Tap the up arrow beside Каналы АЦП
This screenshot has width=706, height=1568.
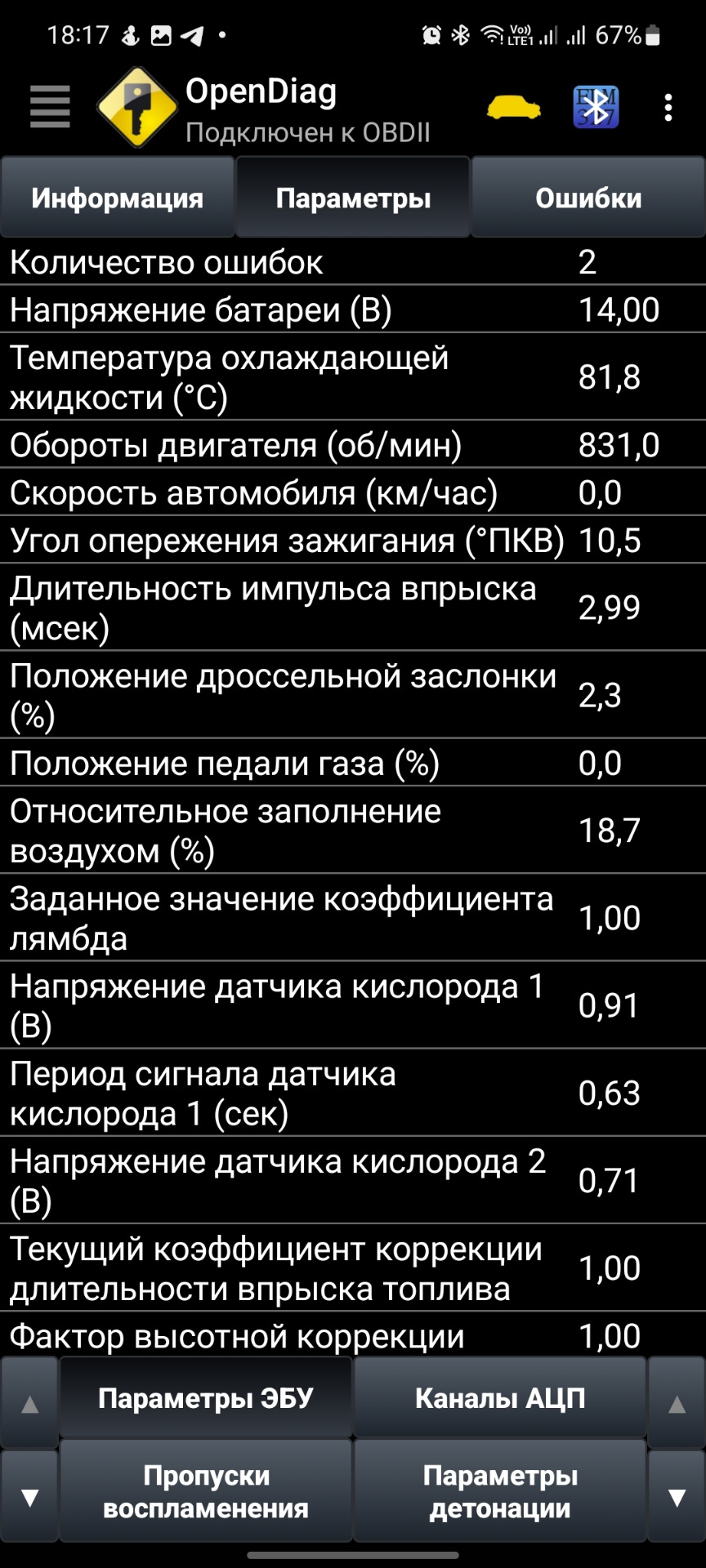pos(677,1404)
